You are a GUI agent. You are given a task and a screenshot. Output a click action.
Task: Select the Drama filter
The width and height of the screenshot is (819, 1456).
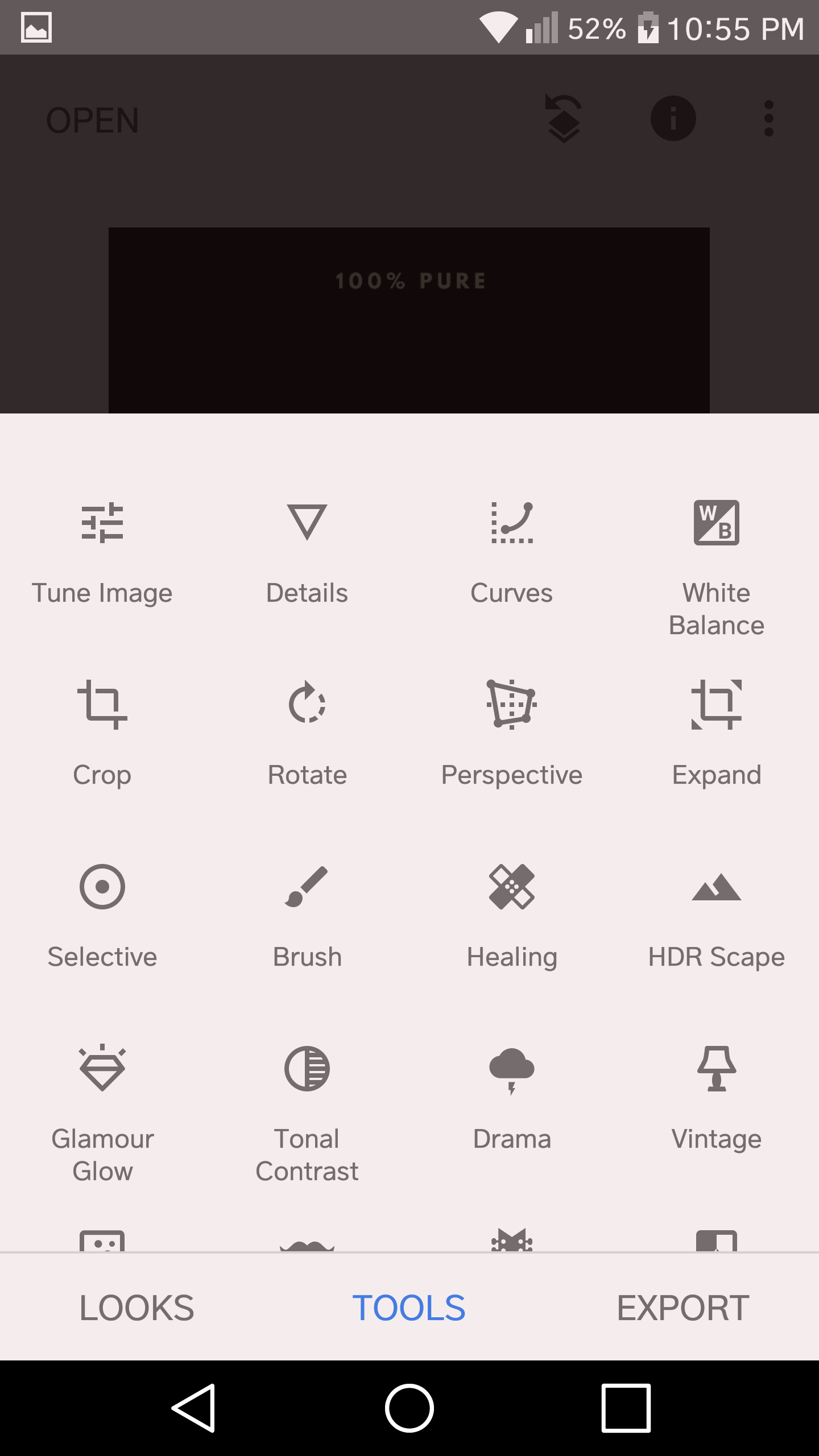[x=512, y=1098]
